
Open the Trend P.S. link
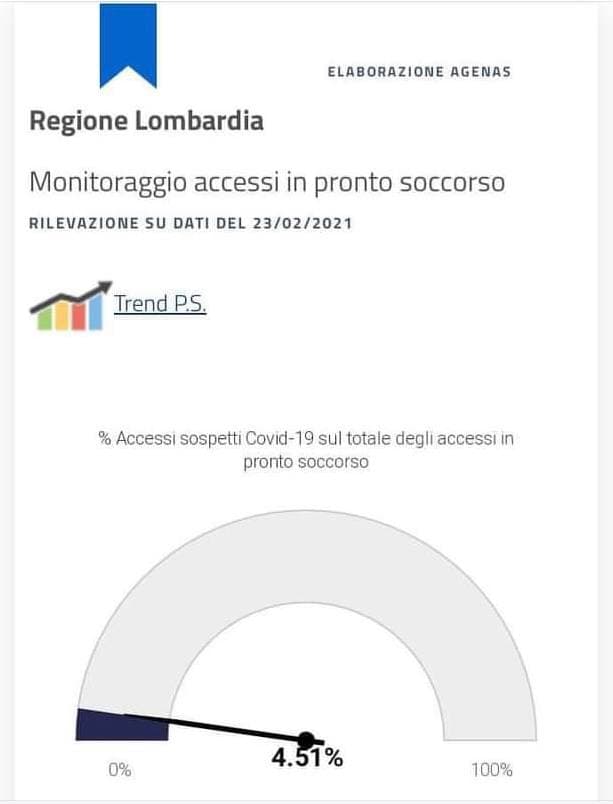160,304
